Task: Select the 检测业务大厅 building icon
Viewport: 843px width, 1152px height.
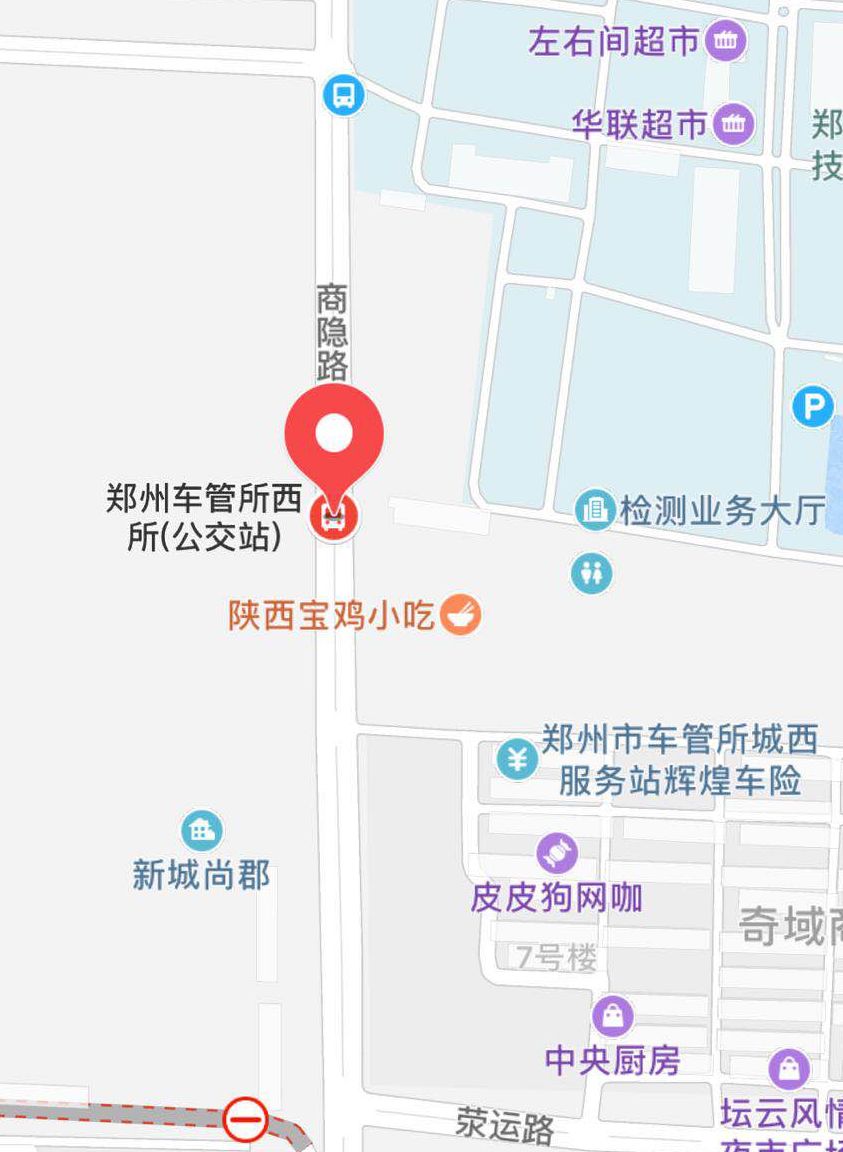Action: point(596,507)
